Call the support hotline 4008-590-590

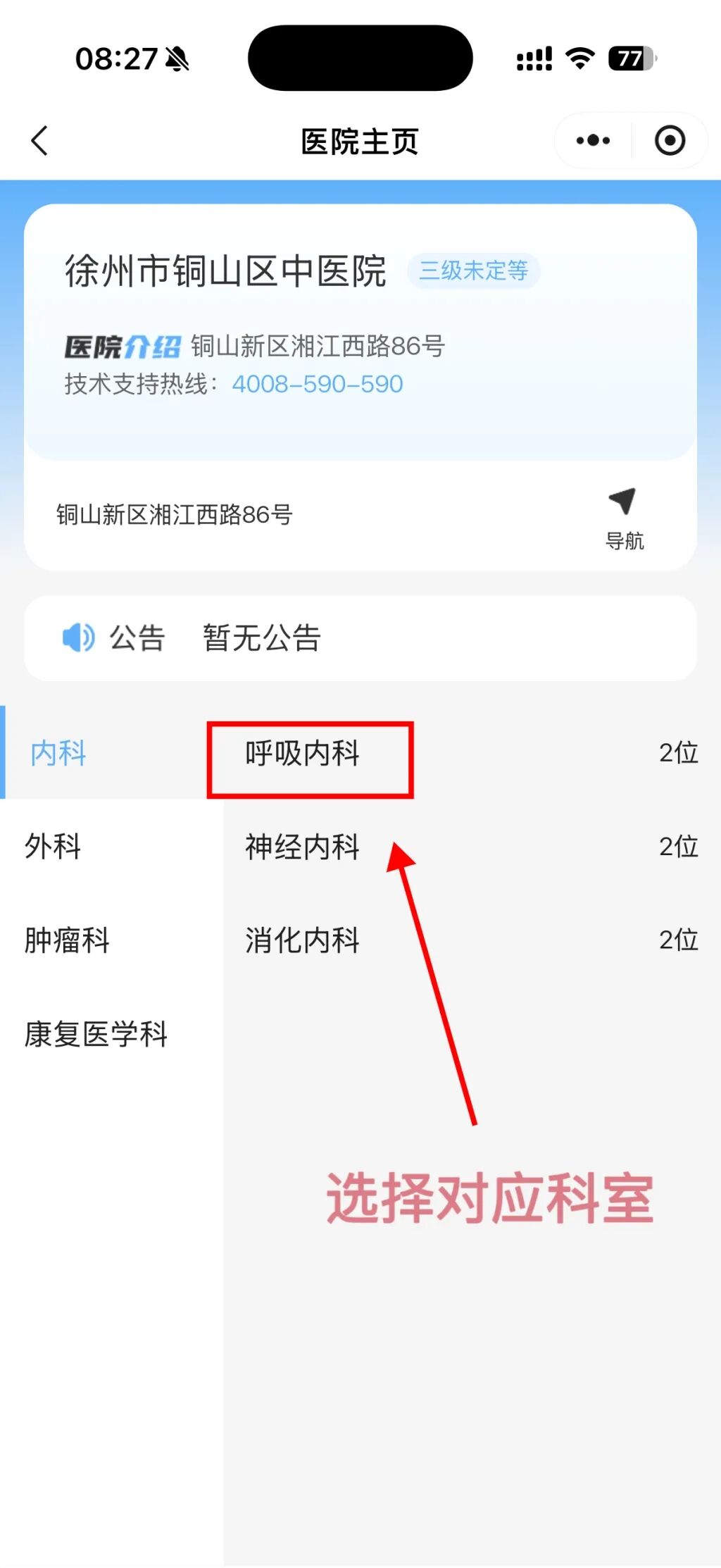[x=318, y=384]
